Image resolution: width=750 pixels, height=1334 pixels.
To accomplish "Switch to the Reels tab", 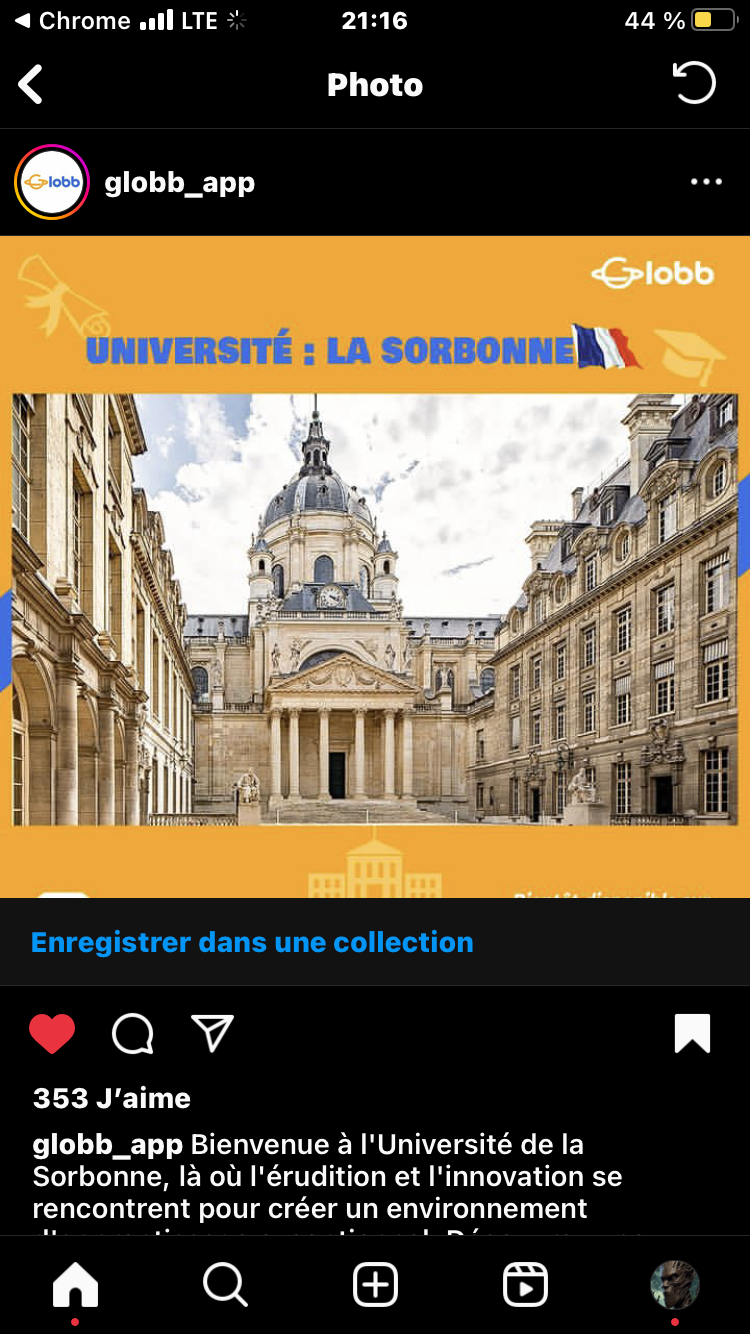I will point(525,1284).
